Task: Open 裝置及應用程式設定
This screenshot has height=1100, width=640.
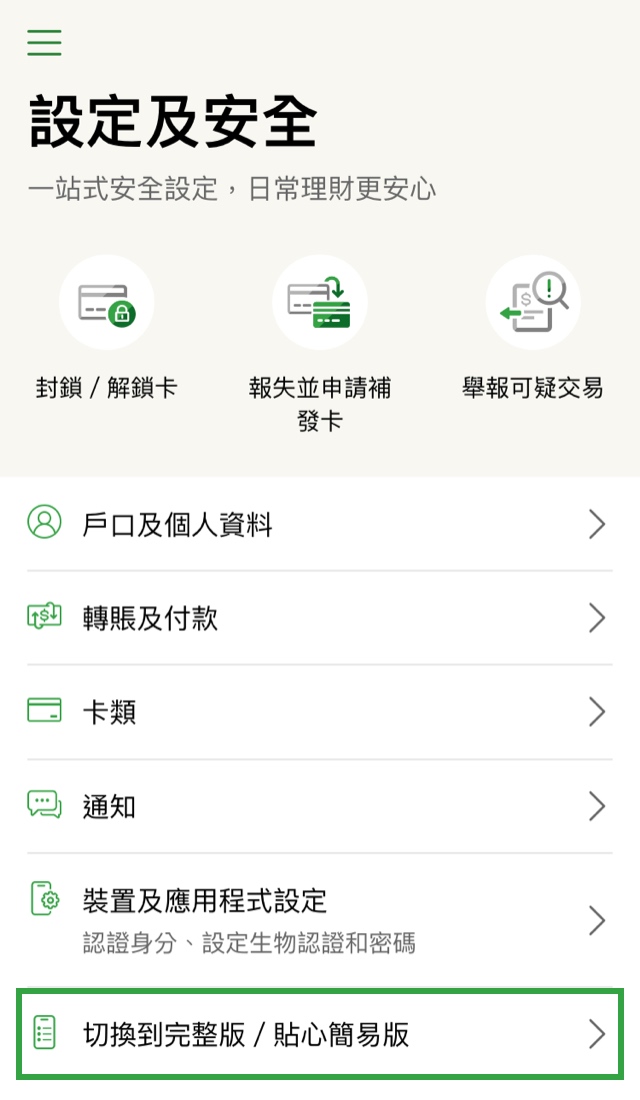Action: coord(320,920)
